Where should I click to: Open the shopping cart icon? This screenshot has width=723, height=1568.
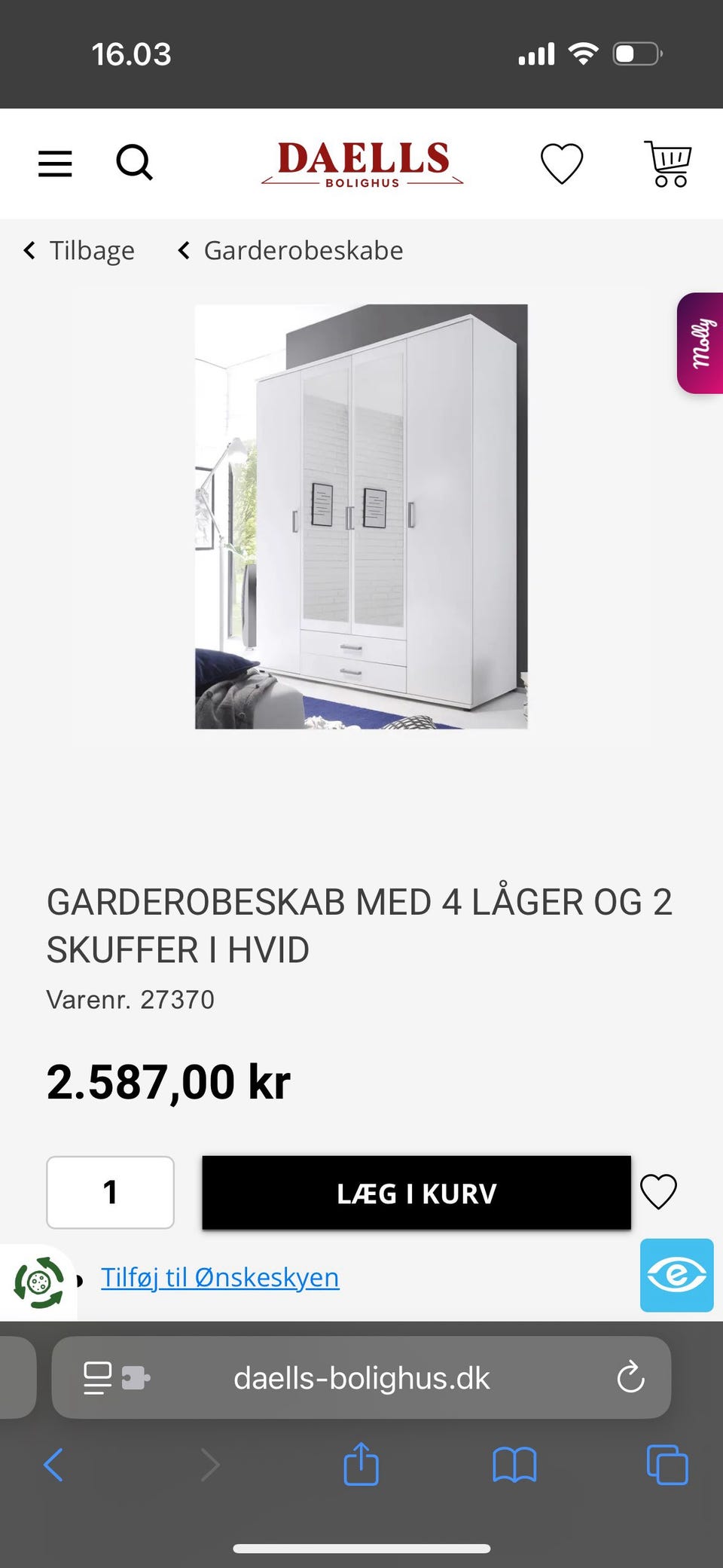[x=667, y=162]
